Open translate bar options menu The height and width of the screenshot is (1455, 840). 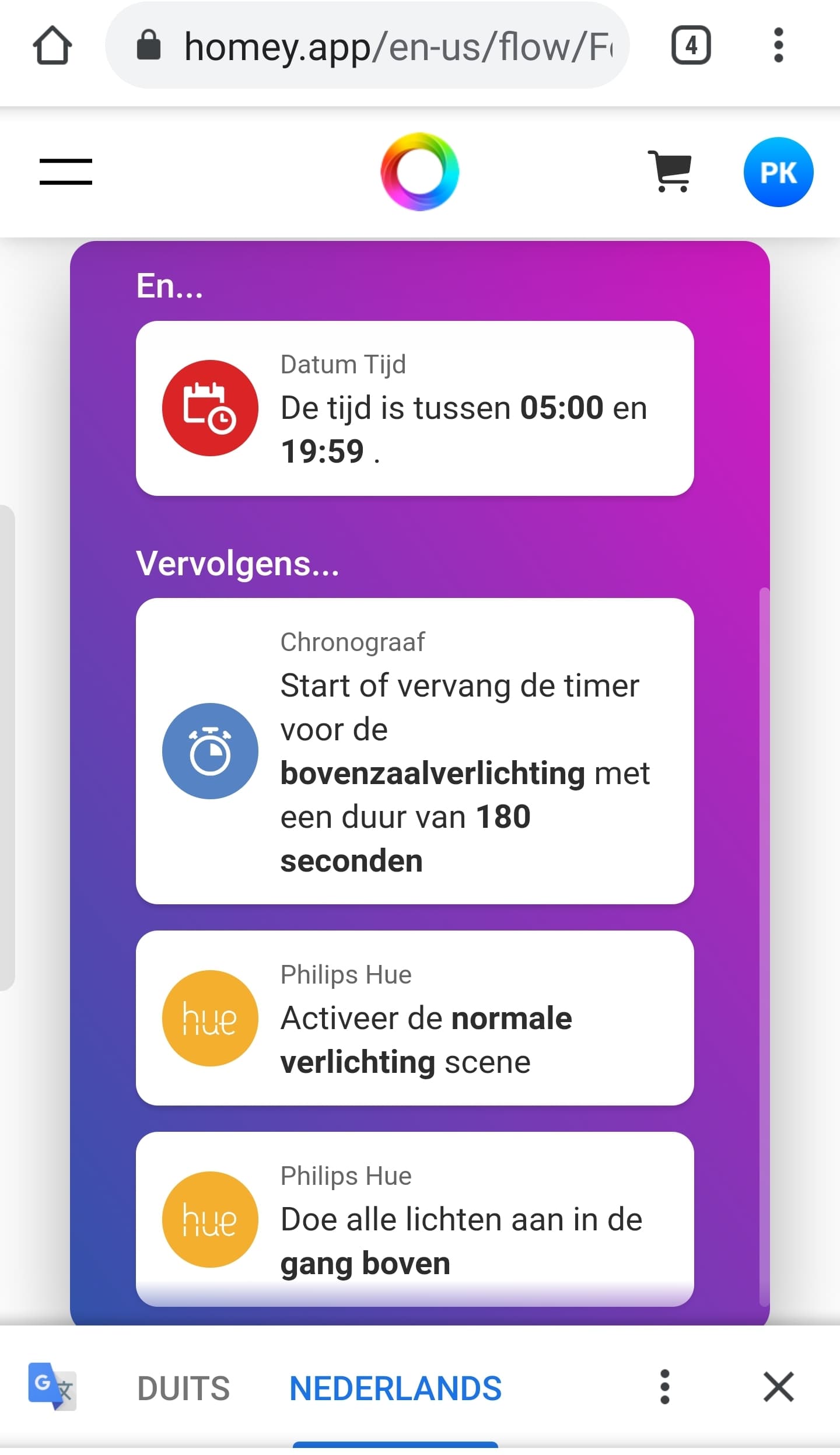[x=664, y=1387]
